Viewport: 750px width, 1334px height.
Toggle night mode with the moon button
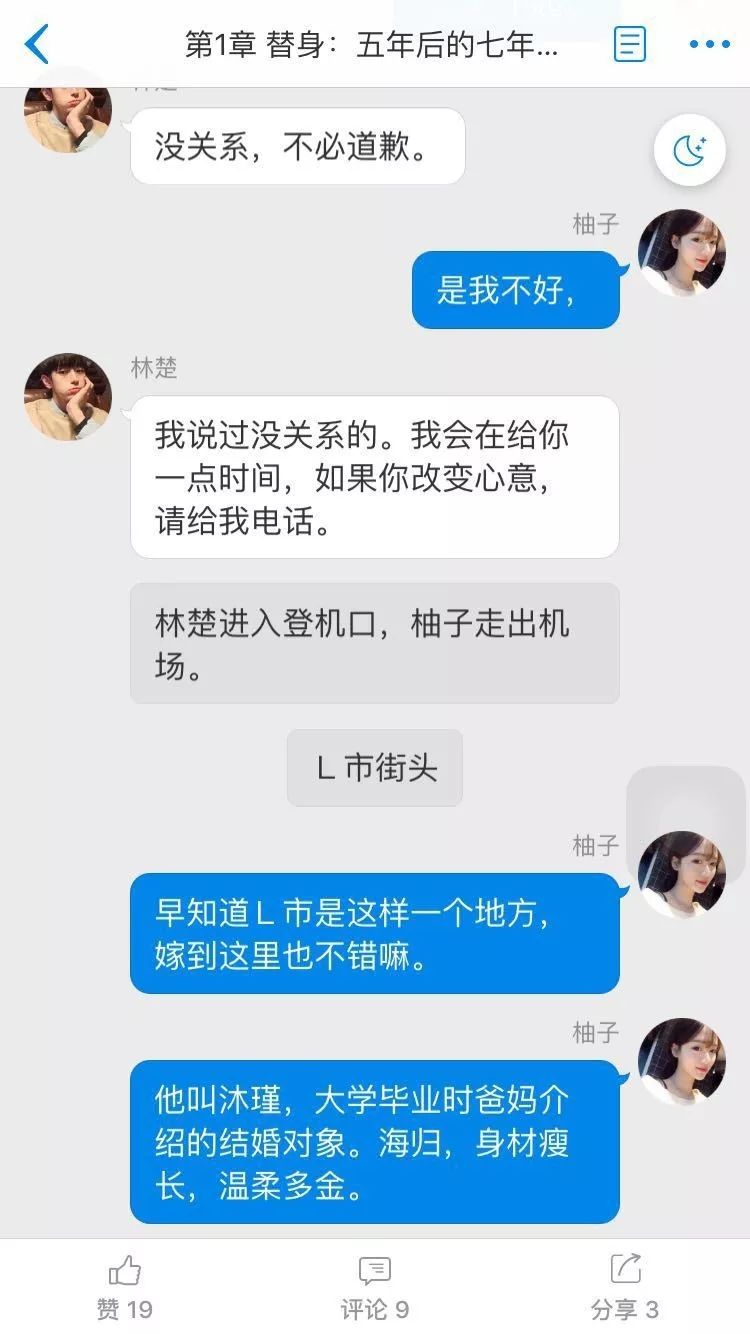tap(689, 151)
